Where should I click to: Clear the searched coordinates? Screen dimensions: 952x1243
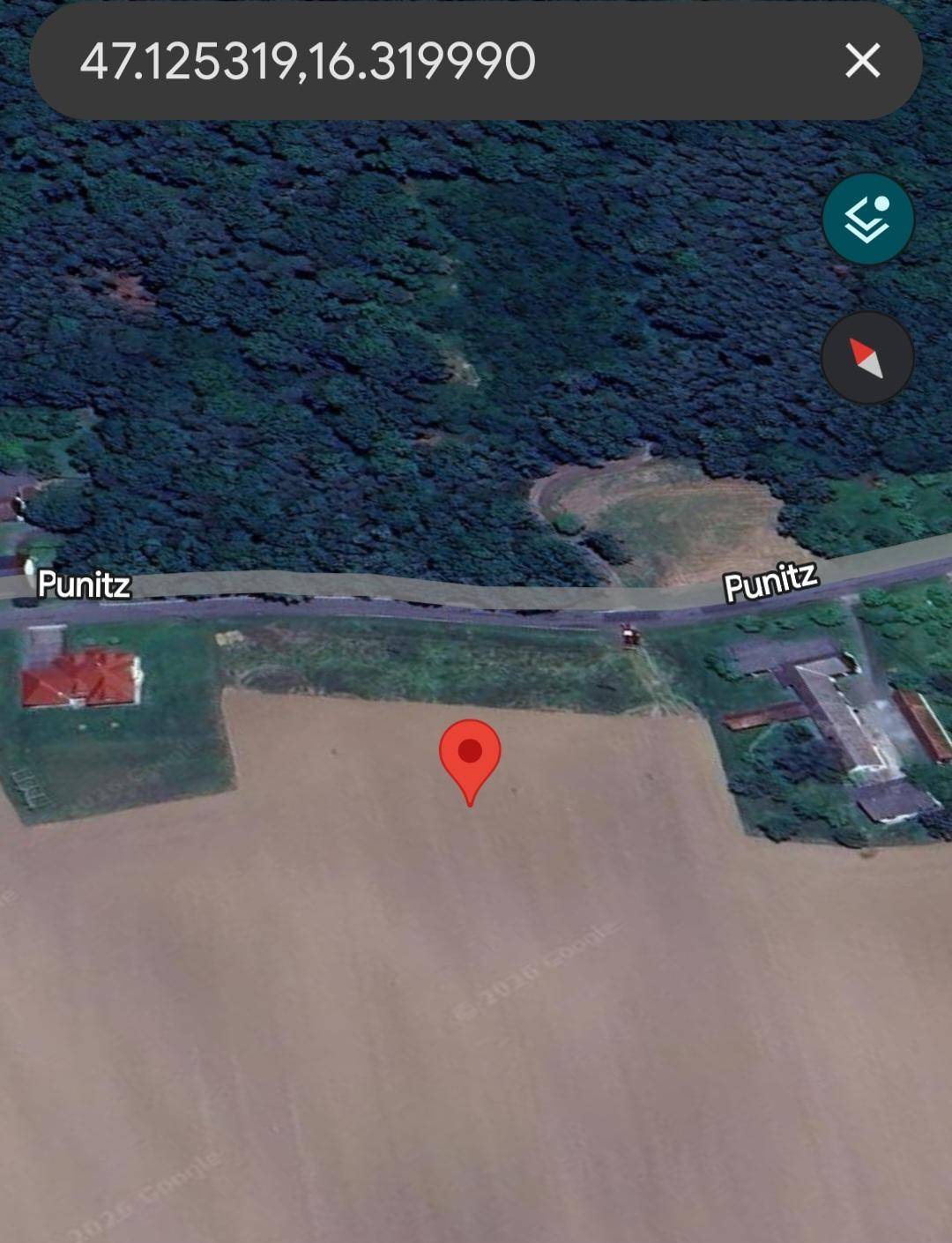(862, 62)
